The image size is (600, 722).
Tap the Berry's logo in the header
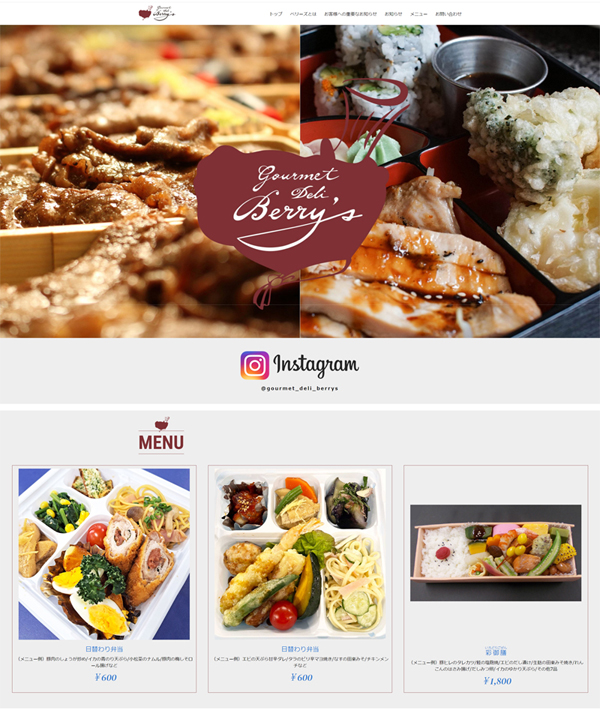pyautogui.click(x=154, y=13)
